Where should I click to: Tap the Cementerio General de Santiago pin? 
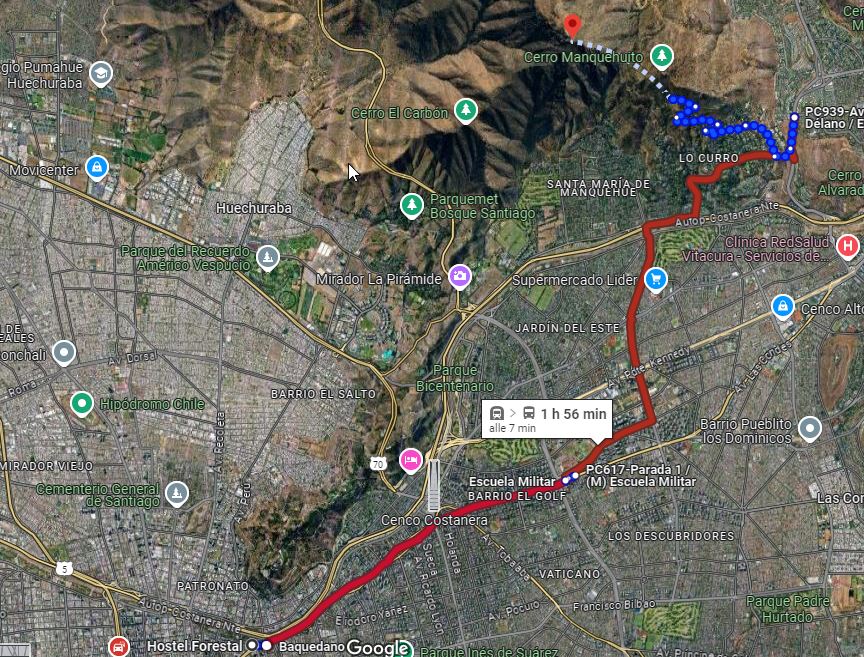[177, 493]
